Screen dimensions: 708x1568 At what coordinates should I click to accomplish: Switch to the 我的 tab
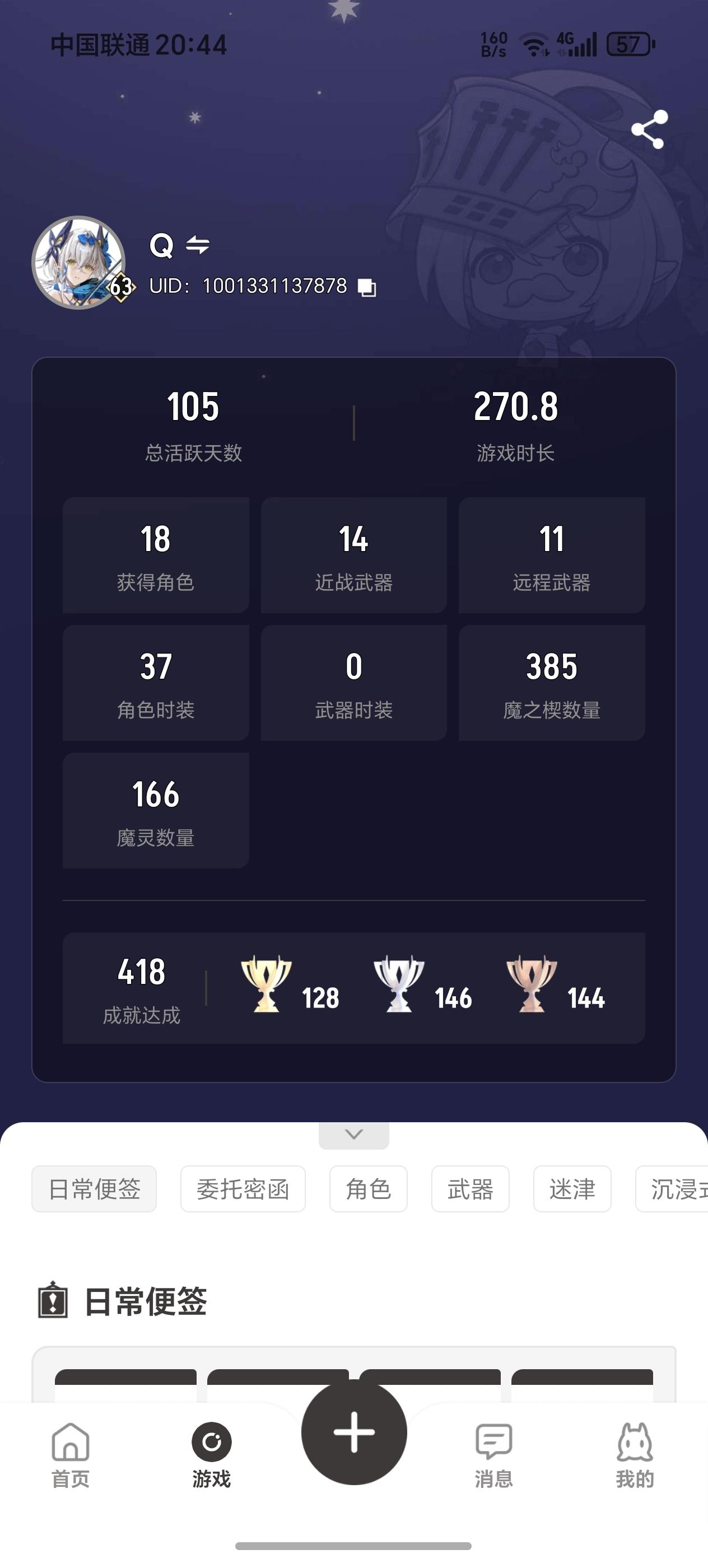click(635, 1454)
